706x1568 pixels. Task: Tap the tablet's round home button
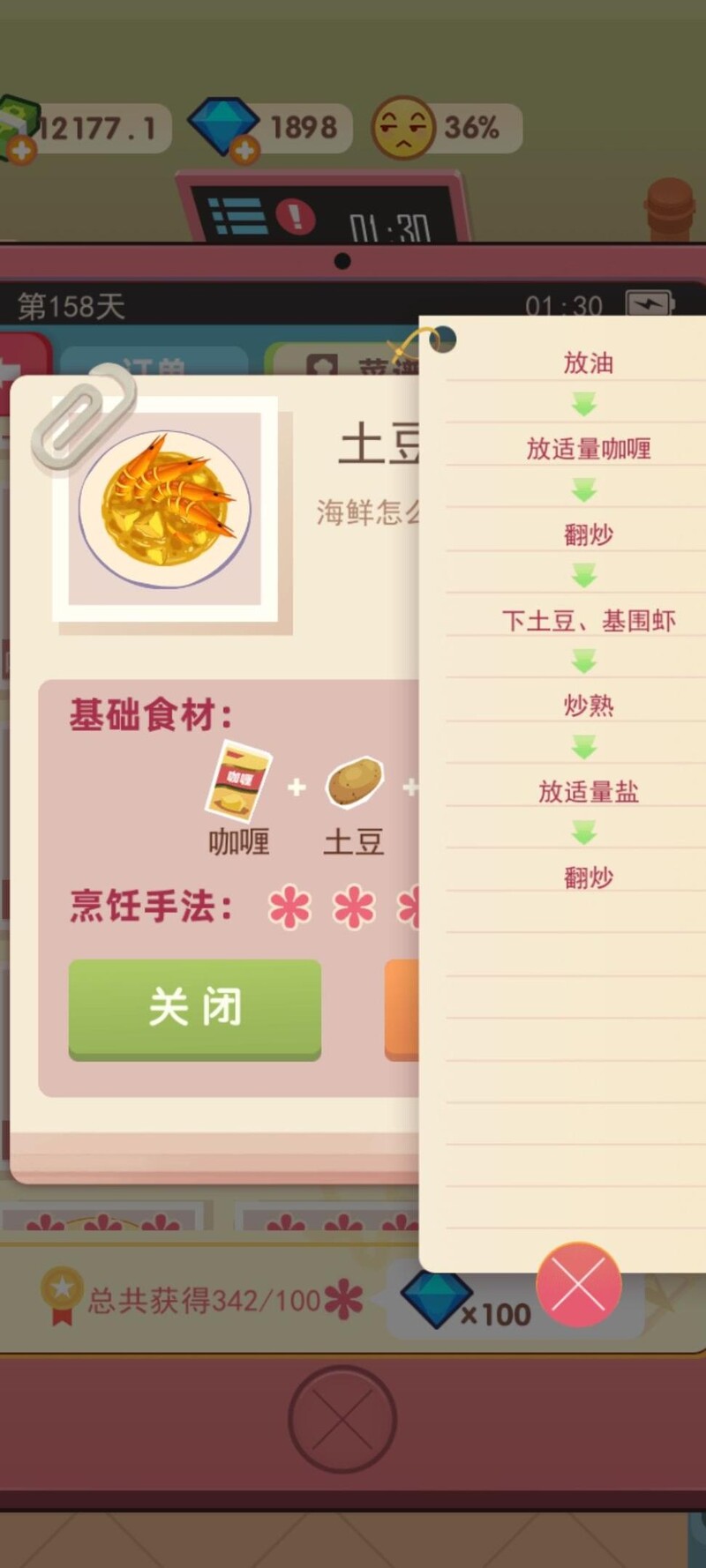pyautogui.click(x=342, y=1419)
